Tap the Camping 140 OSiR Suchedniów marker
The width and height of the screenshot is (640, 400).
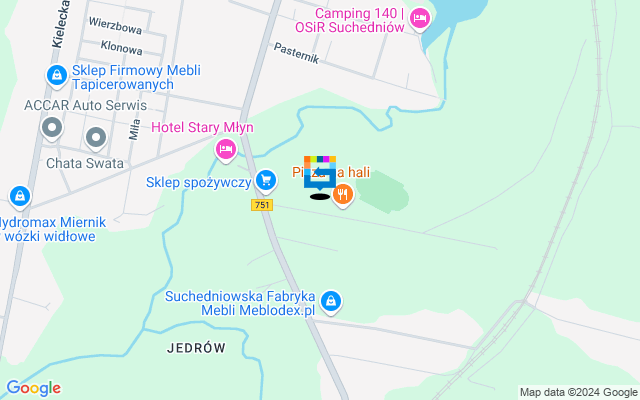pyautogui.click(x=420, y=17)
